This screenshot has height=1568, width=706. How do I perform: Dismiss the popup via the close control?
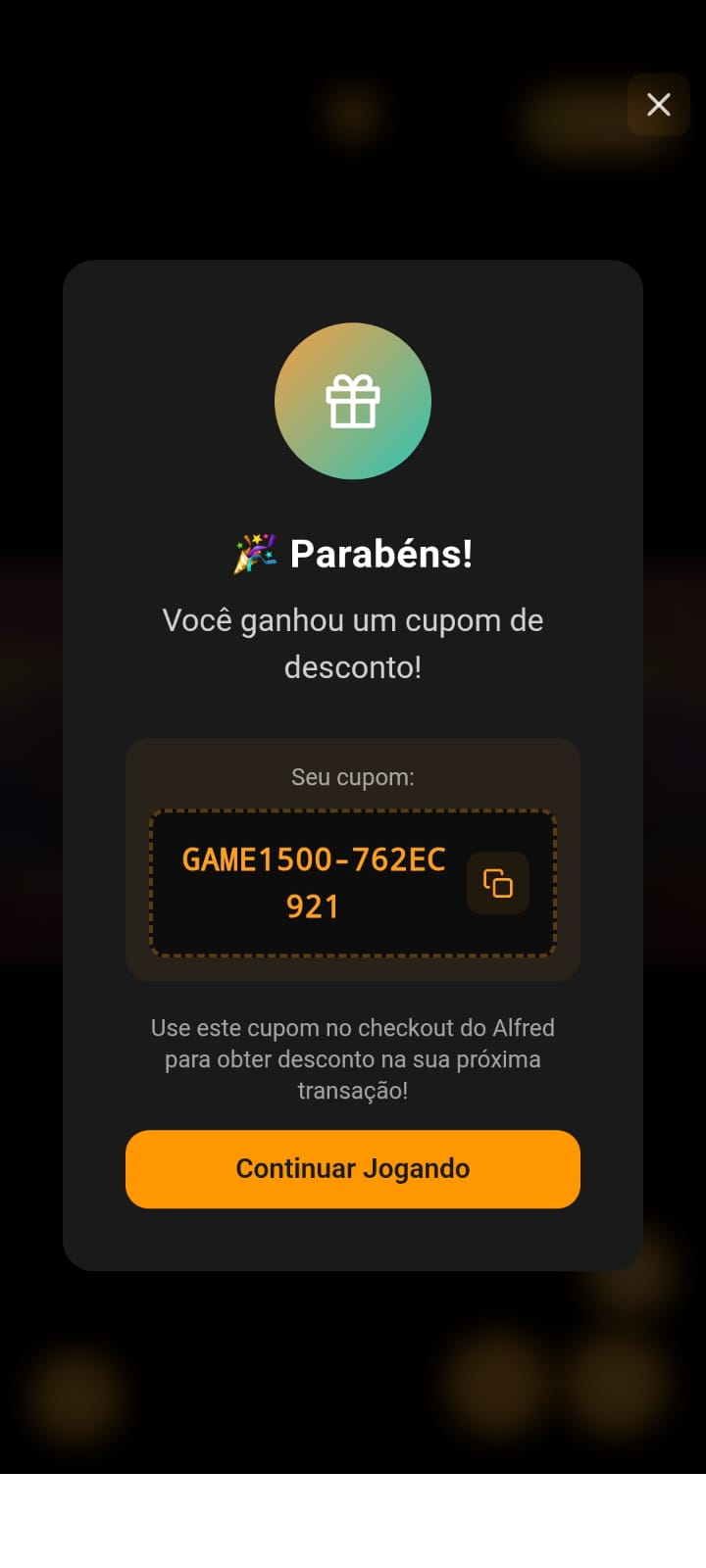658,104
